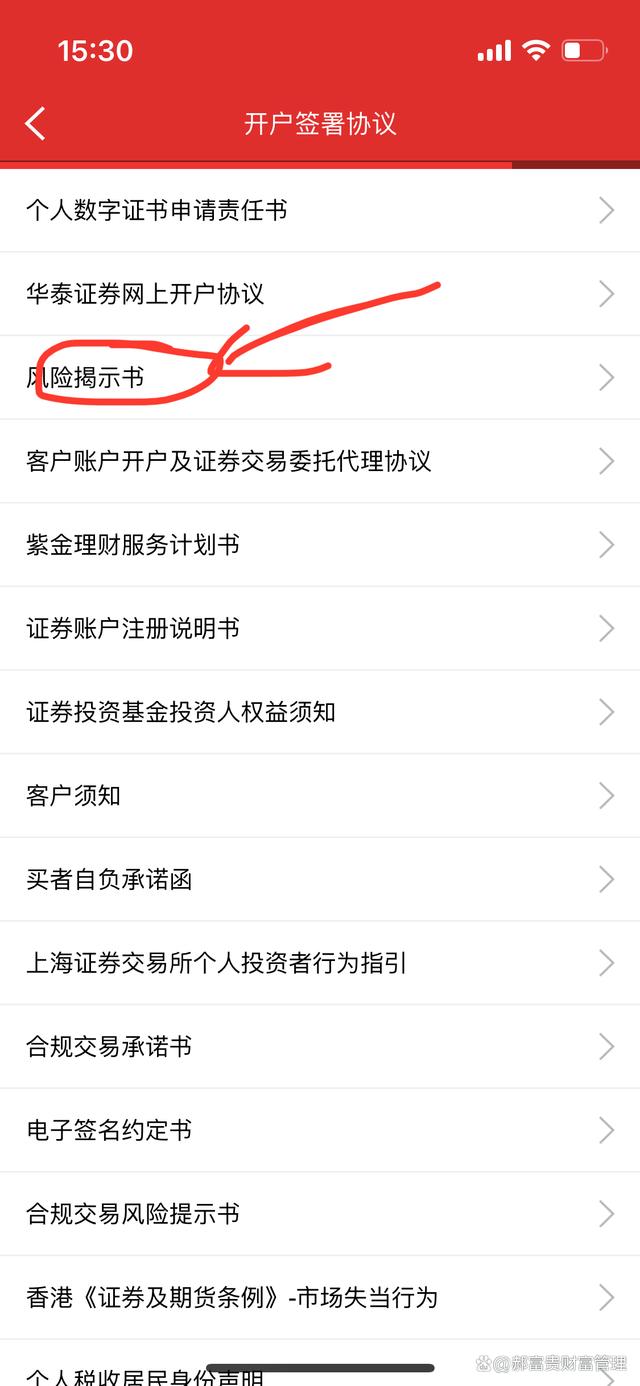This screenshot has width=640, height=1386.
Task: Open 华泰证券网上开户协议
Action: 320,294
